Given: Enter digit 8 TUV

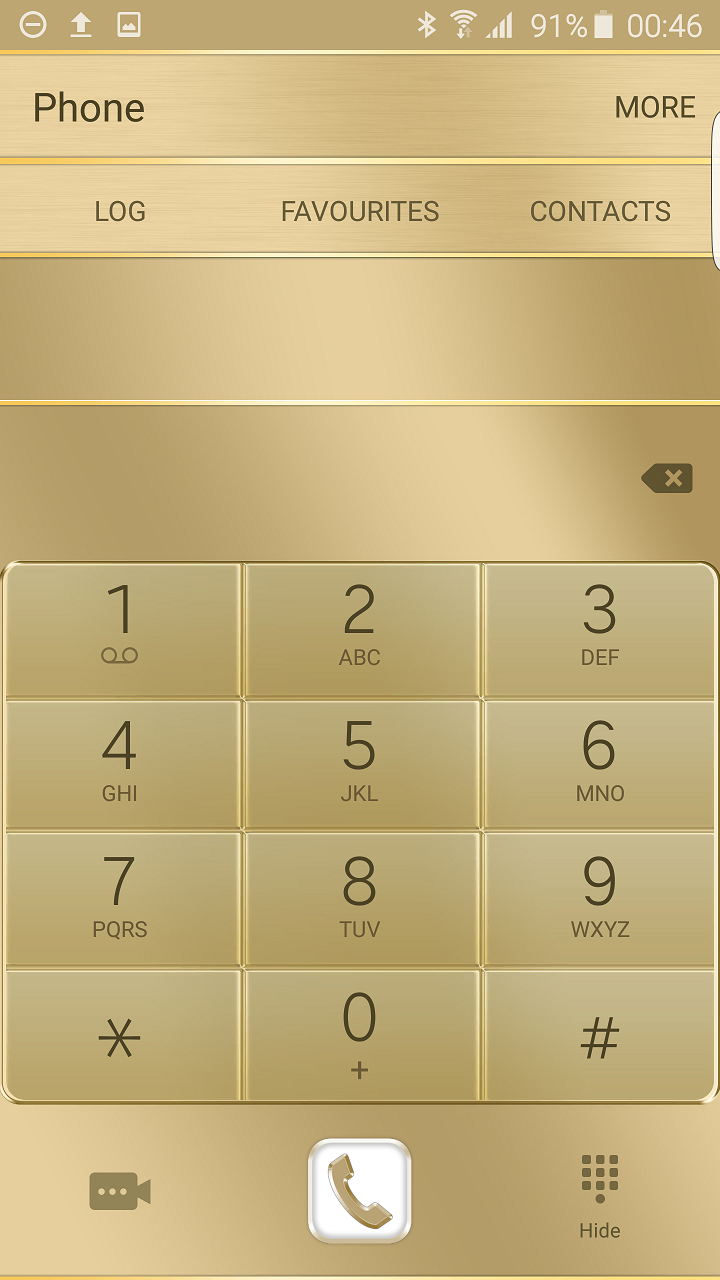Looking at the screenshot, I should 361,899.
